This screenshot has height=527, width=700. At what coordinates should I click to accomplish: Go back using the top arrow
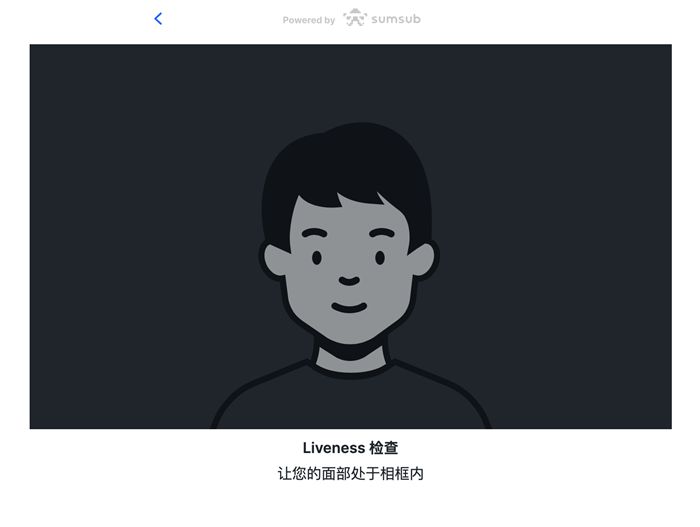click(158, 19)
